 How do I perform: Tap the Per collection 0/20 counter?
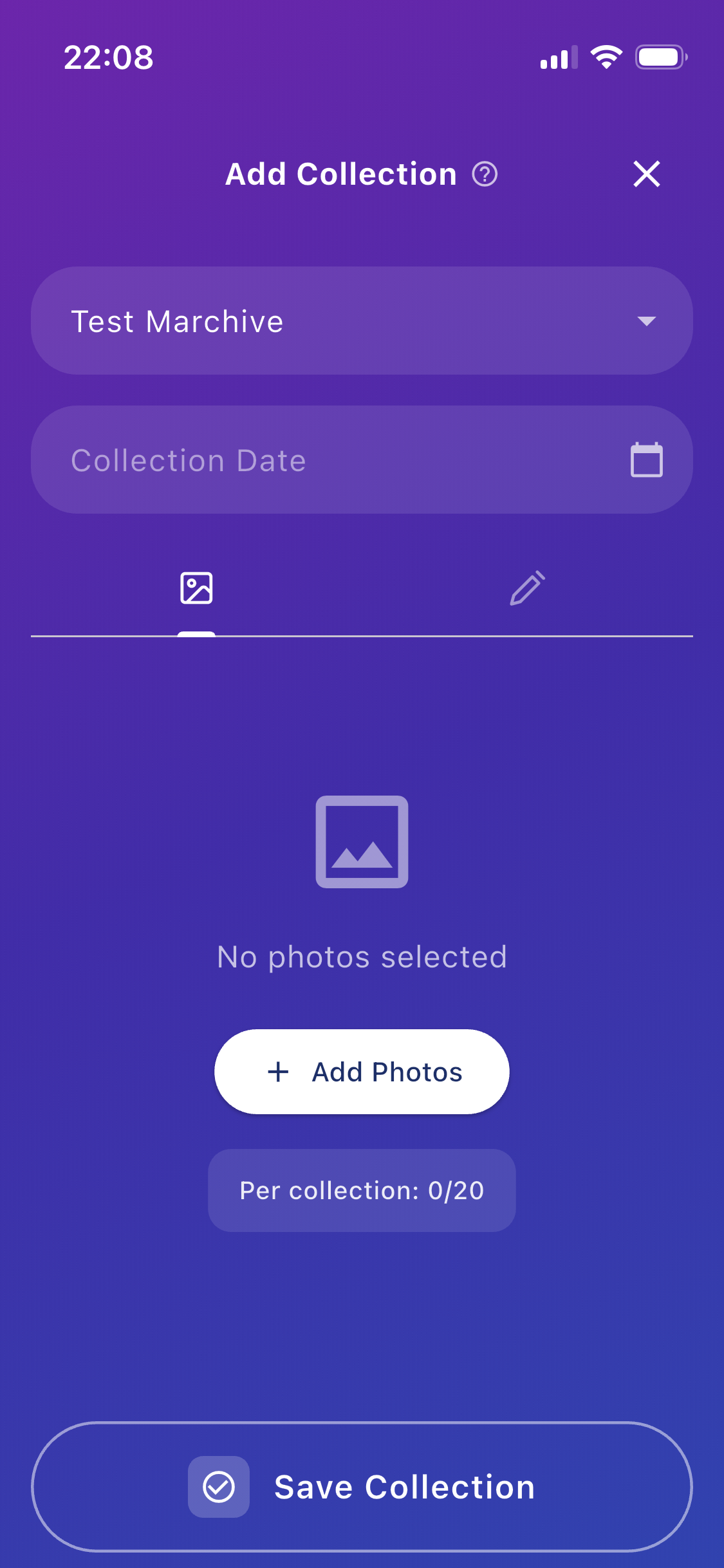pos(361,1190)
